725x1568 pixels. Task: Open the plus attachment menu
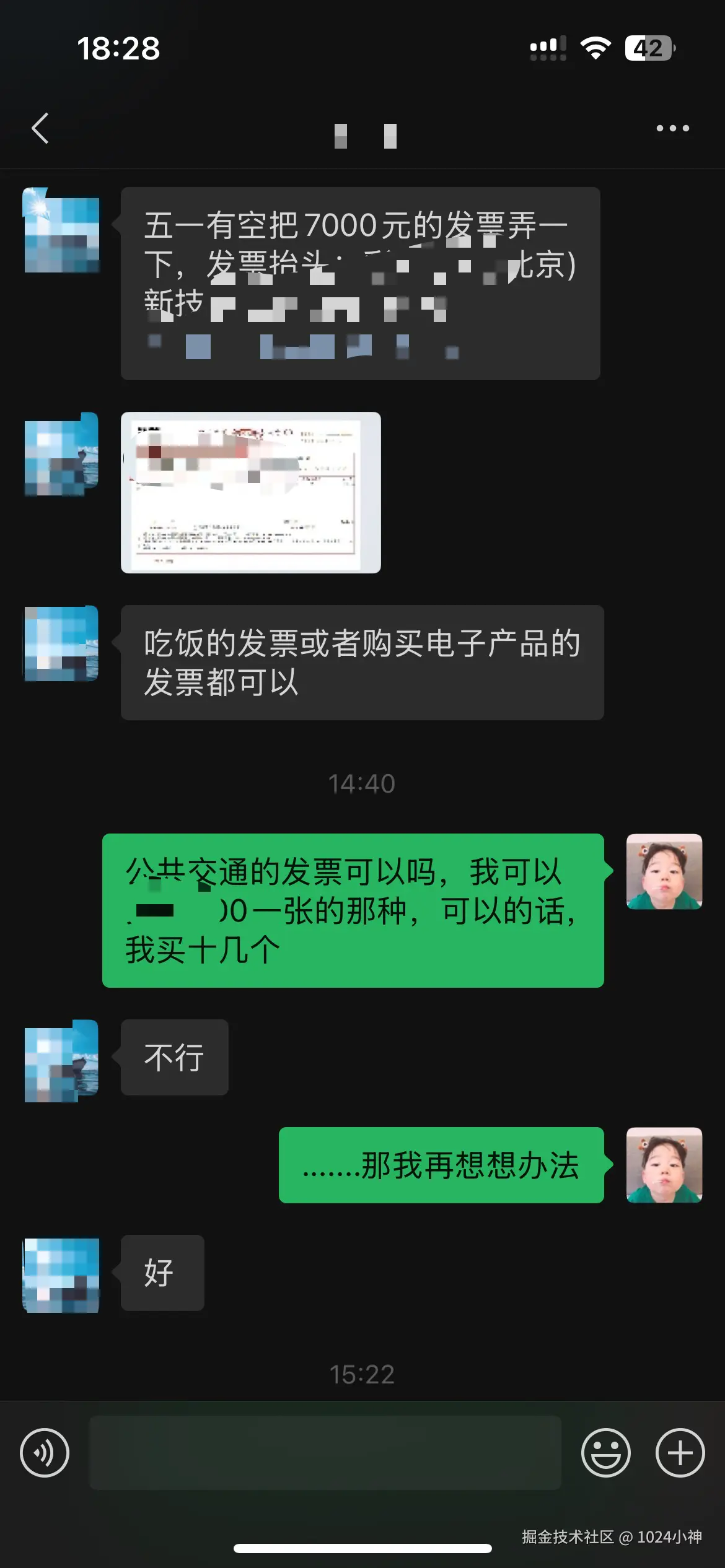pyautogui.click(x=680, y=1453)
